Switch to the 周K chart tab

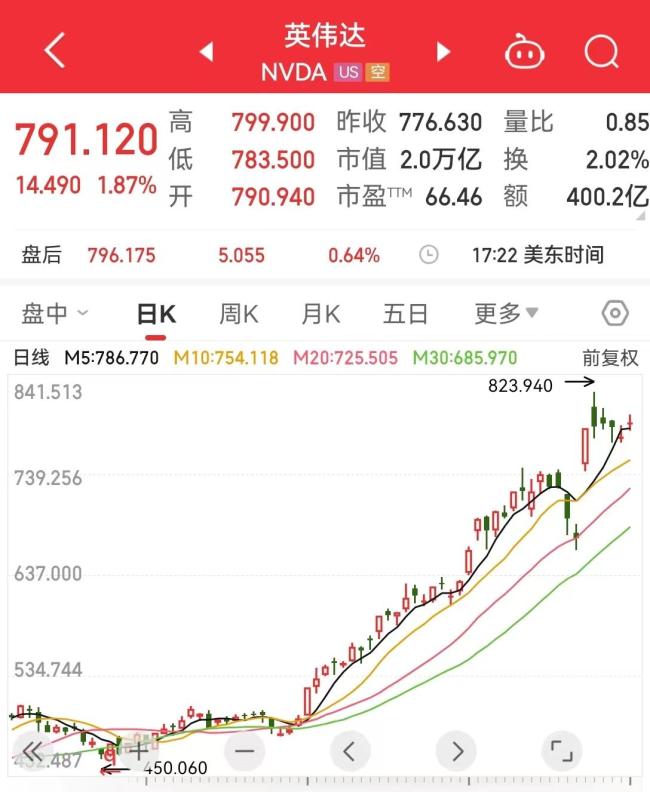pyautogui.click(x=239, y=314)
